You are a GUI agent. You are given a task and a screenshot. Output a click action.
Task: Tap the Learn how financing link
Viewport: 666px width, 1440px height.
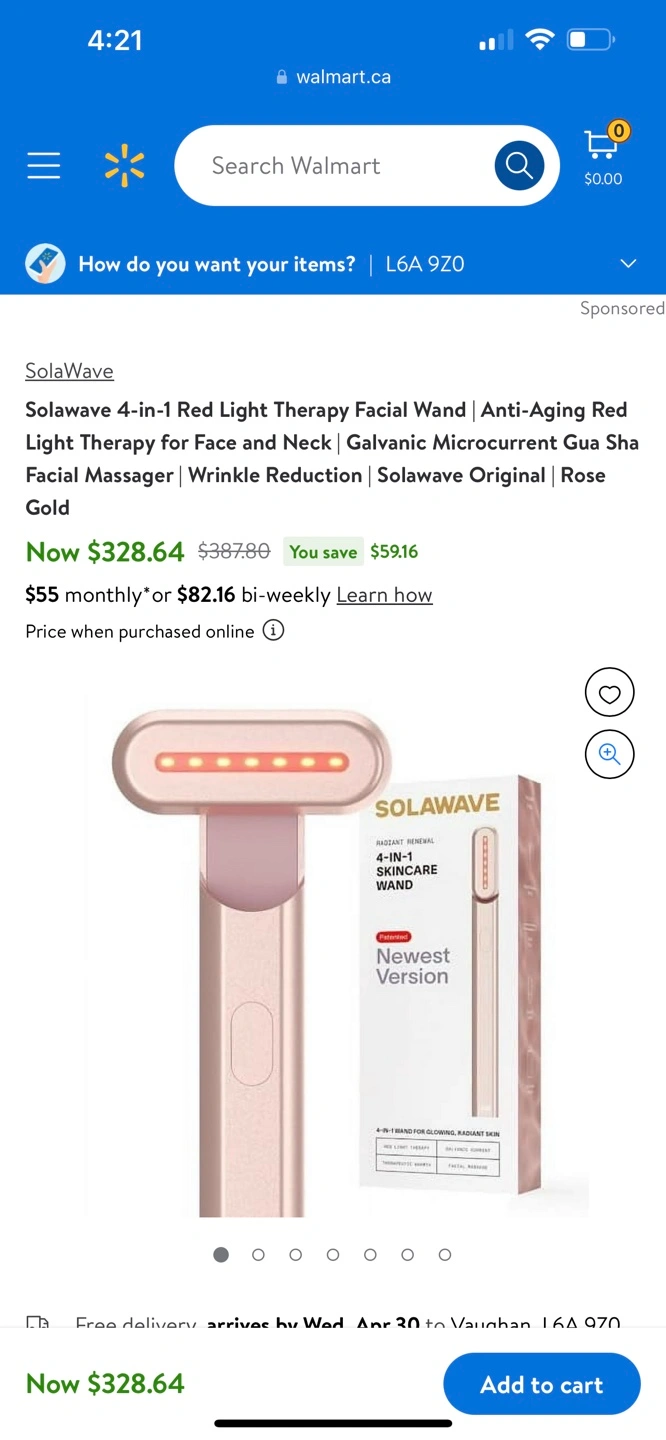point(384,595)
